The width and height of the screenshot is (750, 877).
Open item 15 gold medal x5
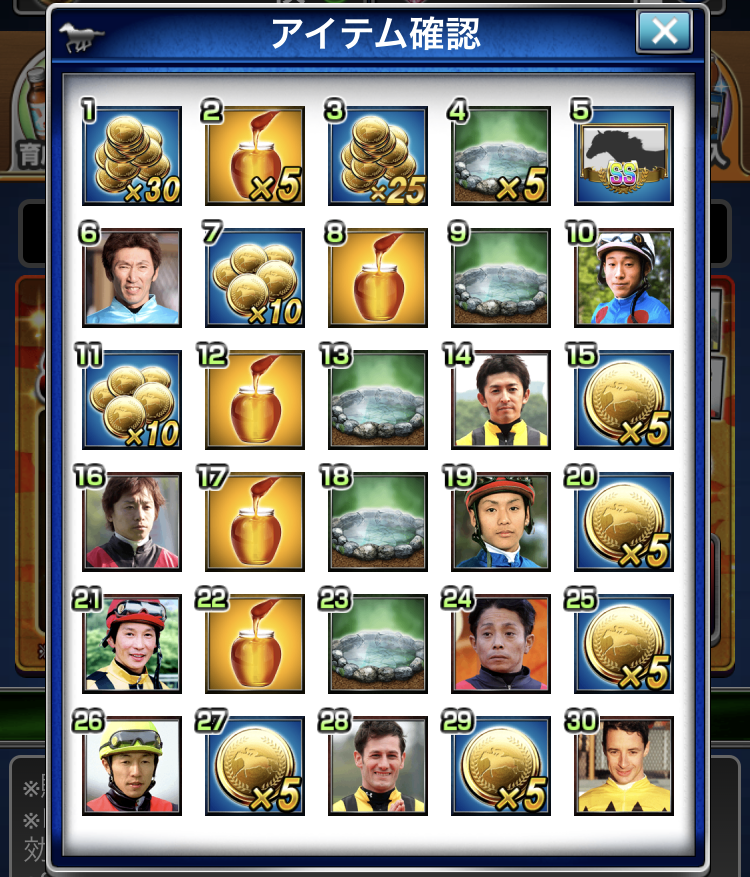point(624,400)
